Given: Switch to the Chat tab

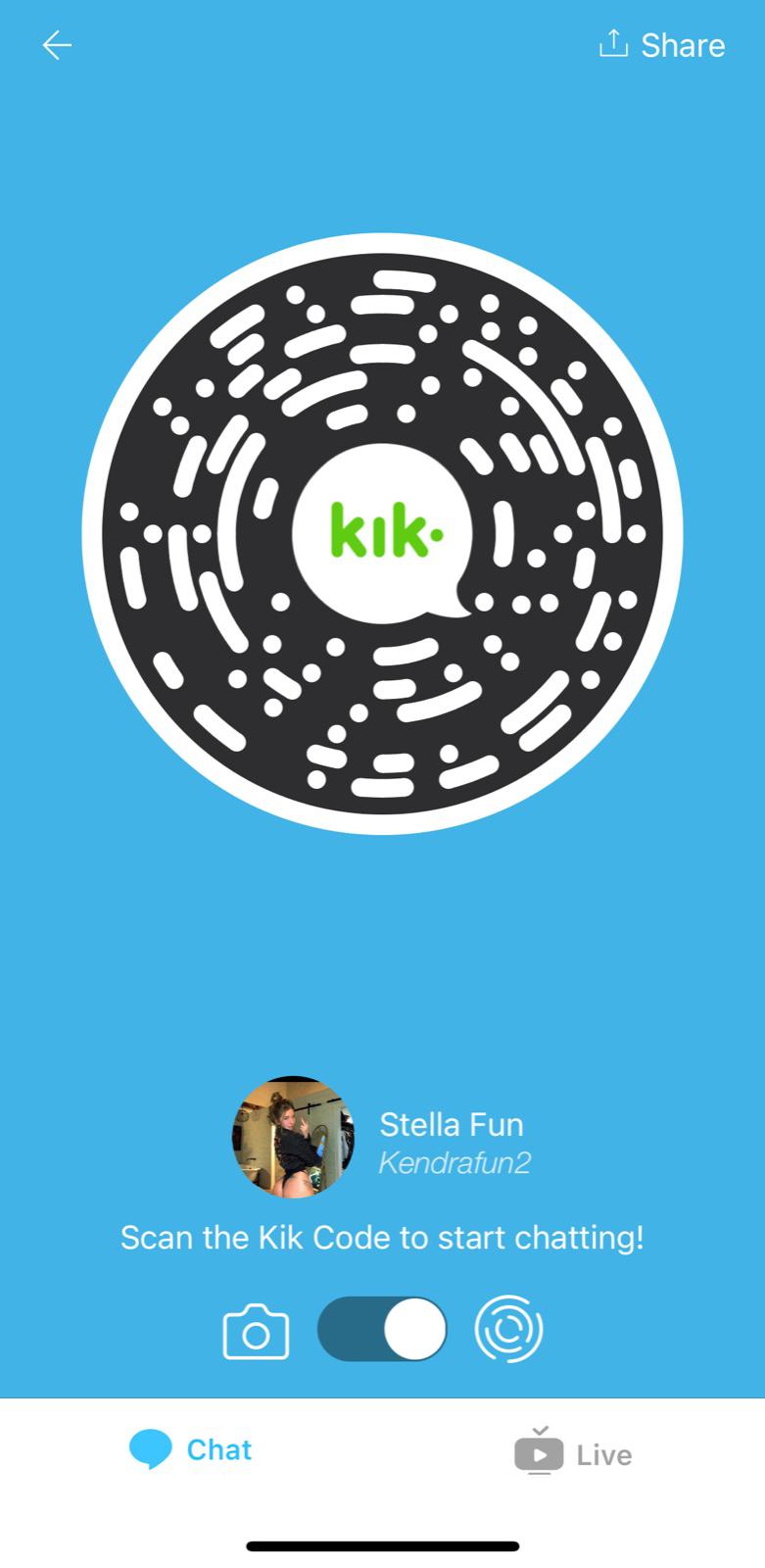Looking at the screenshot, I should click(191, 1449).
